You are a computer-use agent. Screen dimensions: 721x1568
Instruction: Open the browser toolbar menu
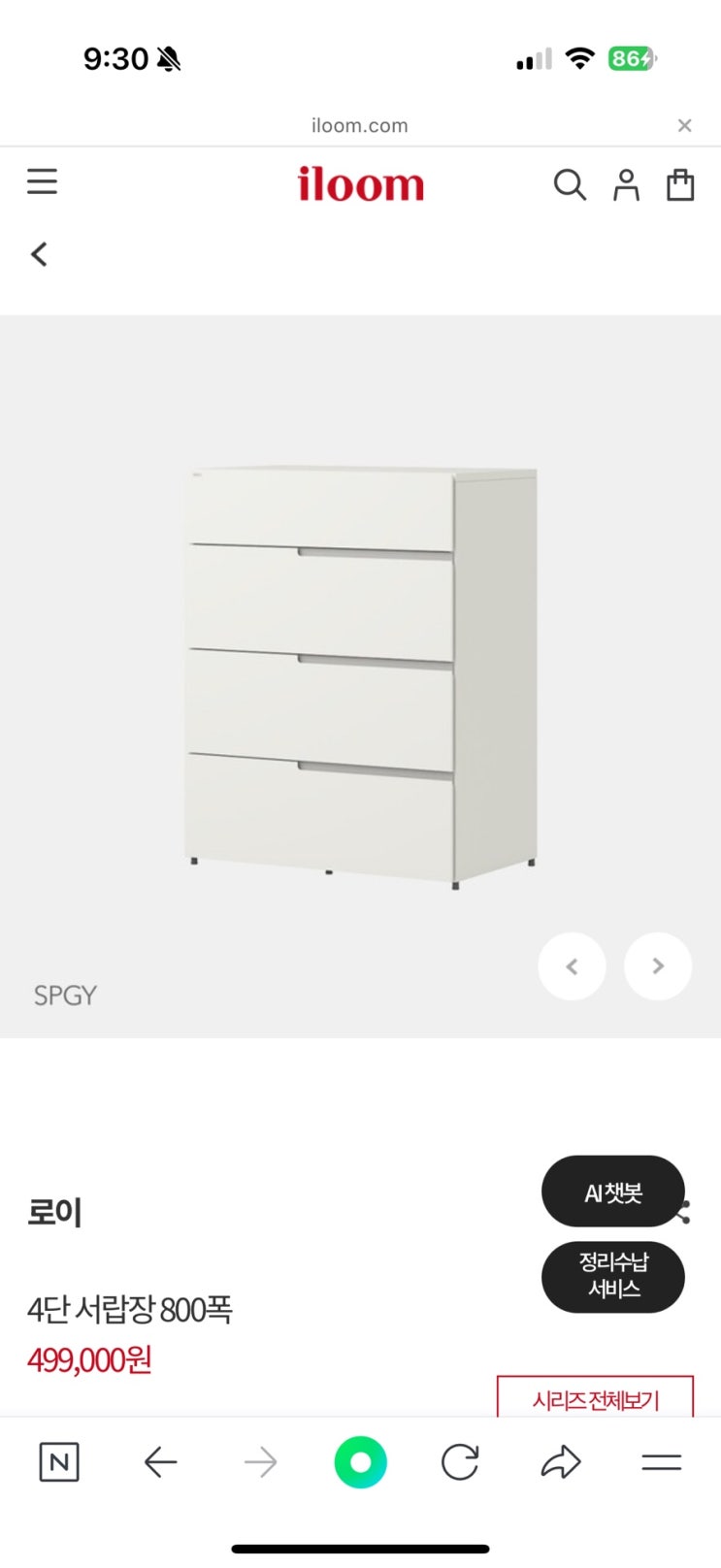click(x=661, y=1462)
